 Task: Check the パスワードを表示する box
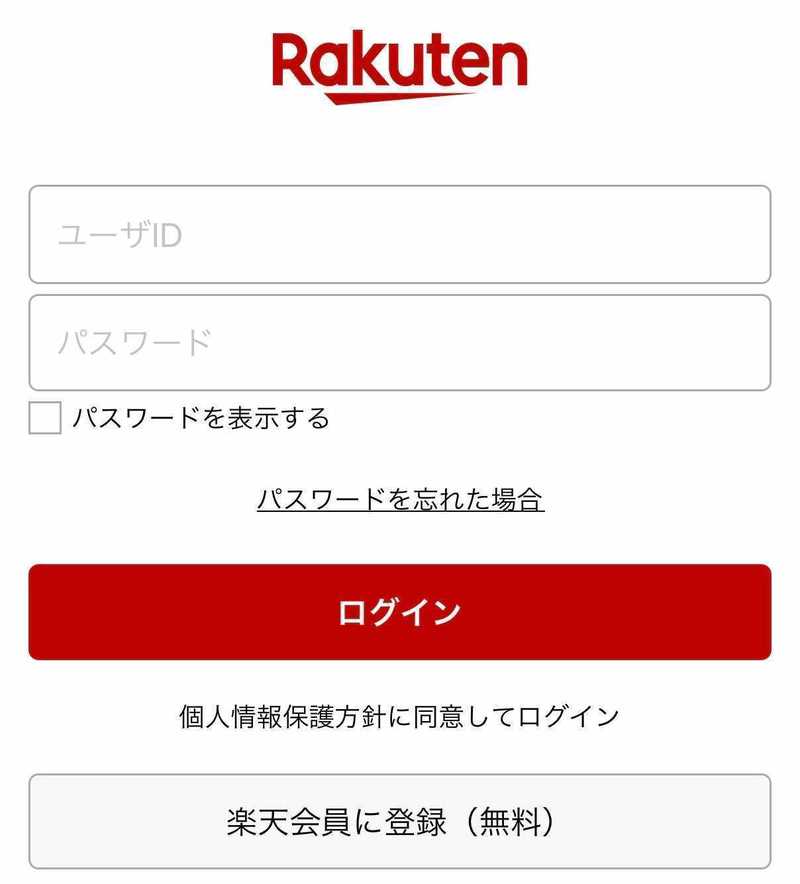pos(45,418)
